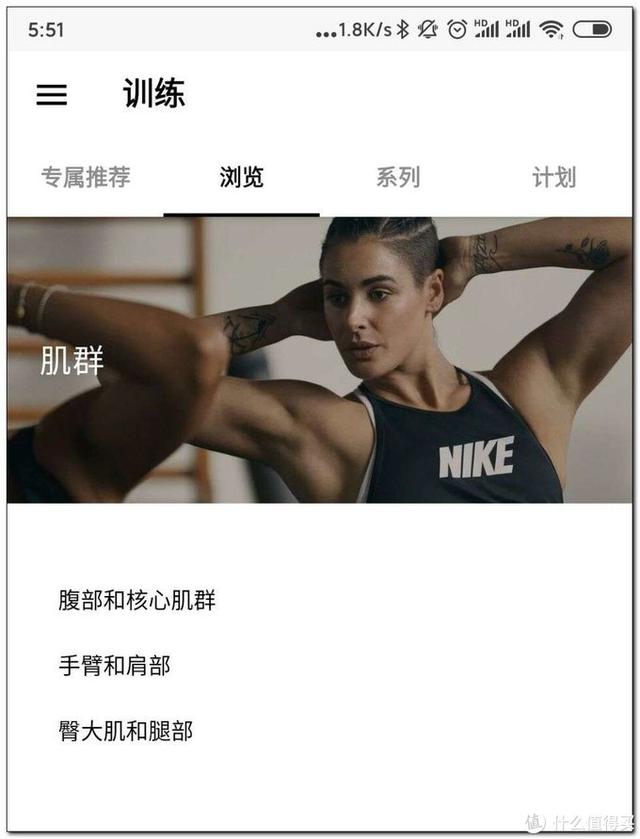Open the 计划 tab
Screen dimensions: 640x839
click(553, 178)
